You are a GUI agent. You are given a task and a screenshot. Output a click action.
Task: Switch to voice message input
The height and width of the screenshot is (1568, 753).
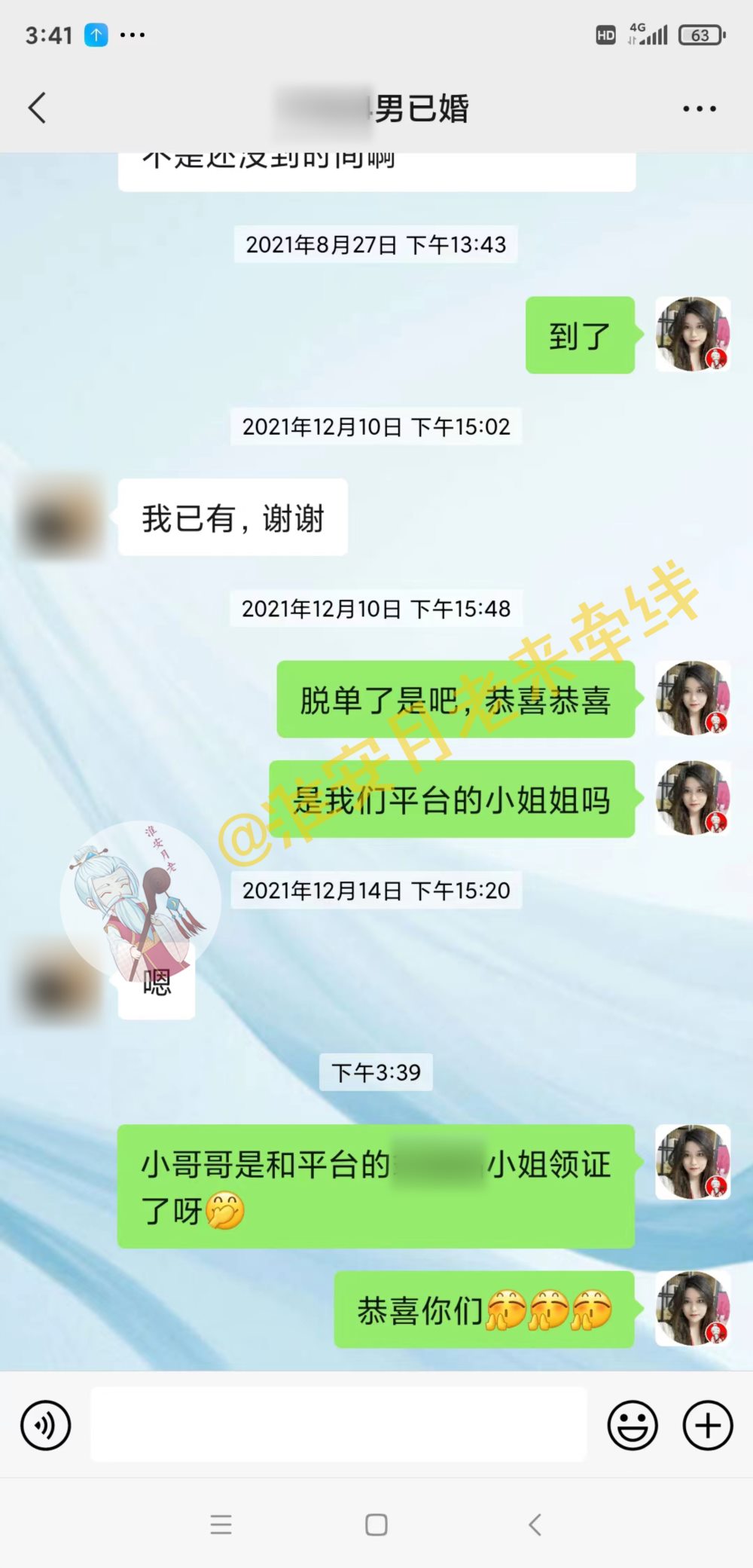pyautogui.click(x=46, y=1425)
